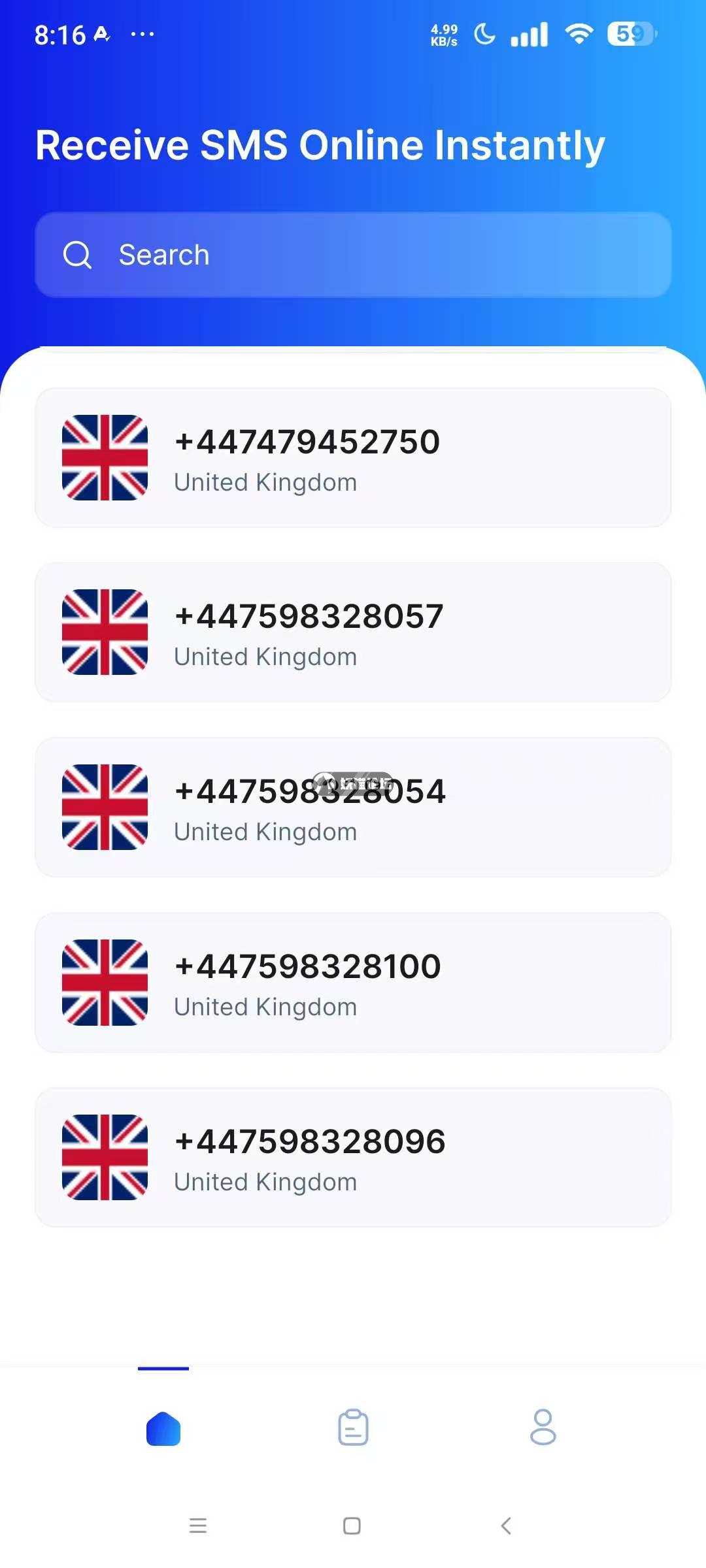Open recent apps from the navigation bar
Image resolution: width=706 pixels, height=1568 pixels.
pos(197,1526)
